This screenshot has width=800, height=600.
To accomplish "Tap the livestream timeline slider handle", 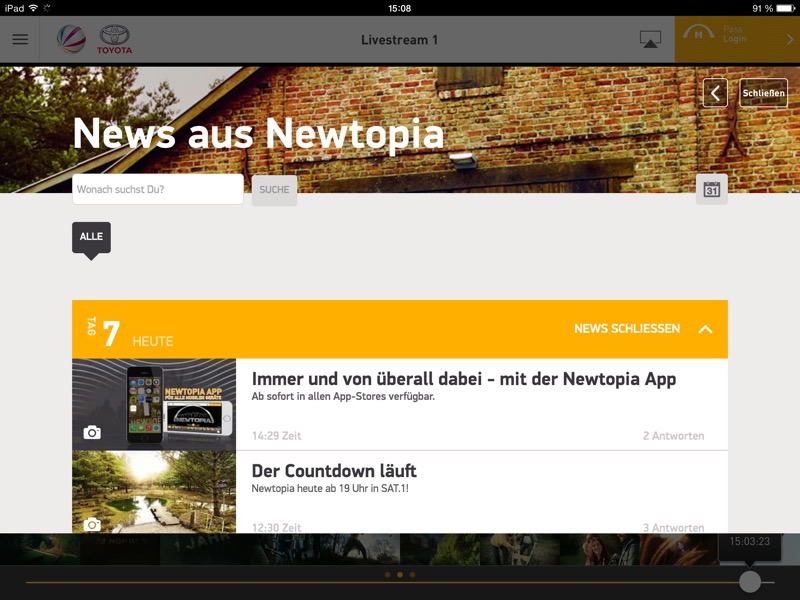I will tap(750, 581).
